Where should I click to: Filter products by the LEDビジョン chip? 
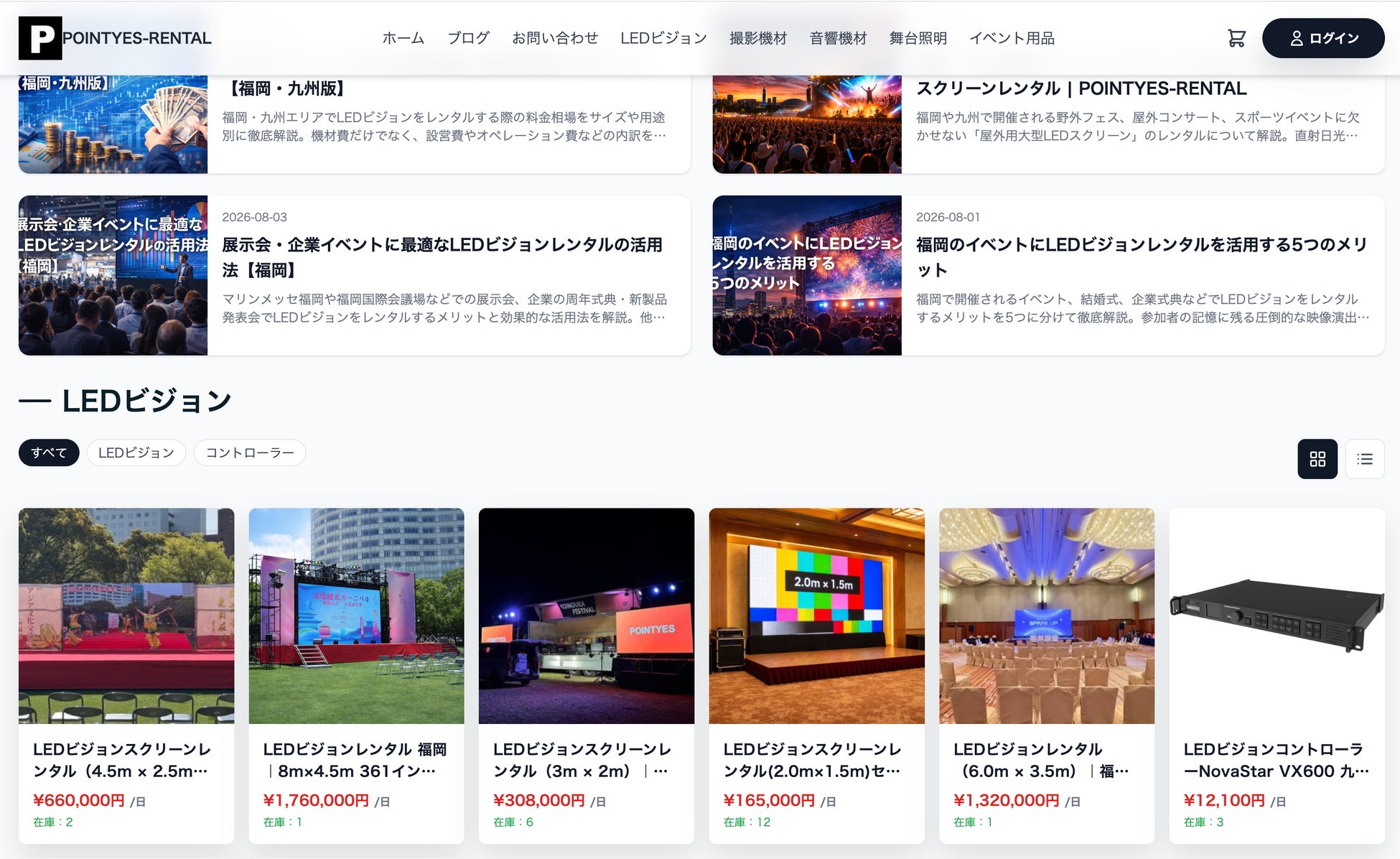pos(136,452)
